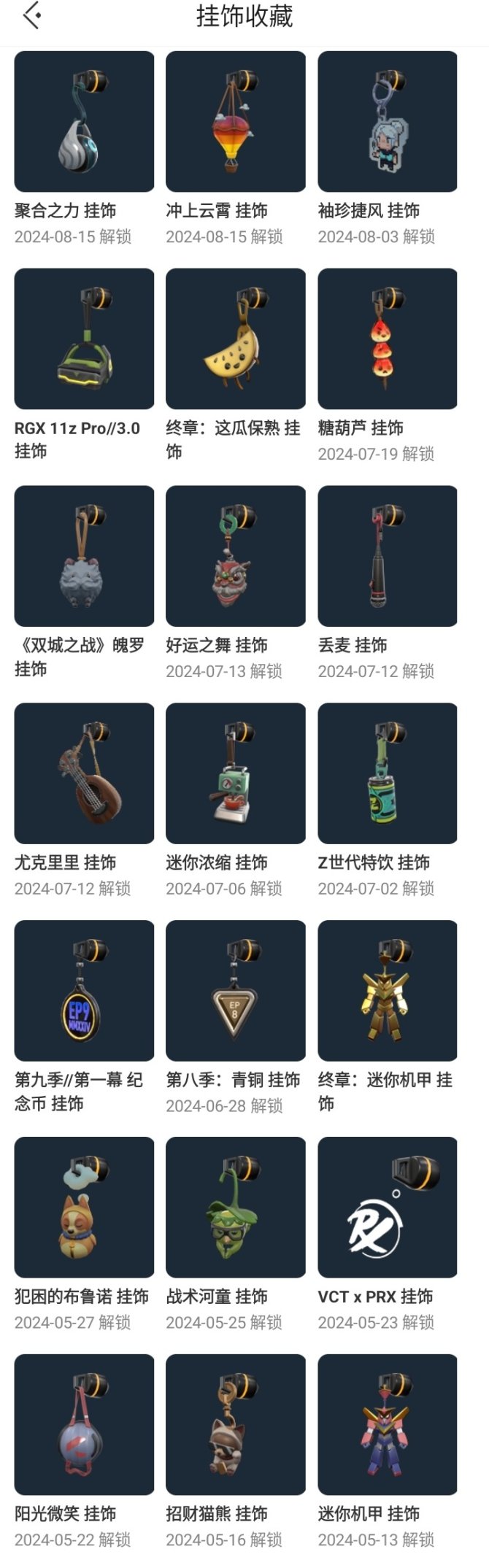
Task: Open the VCT x PRX 挂饰
Action: [388, 1207]
